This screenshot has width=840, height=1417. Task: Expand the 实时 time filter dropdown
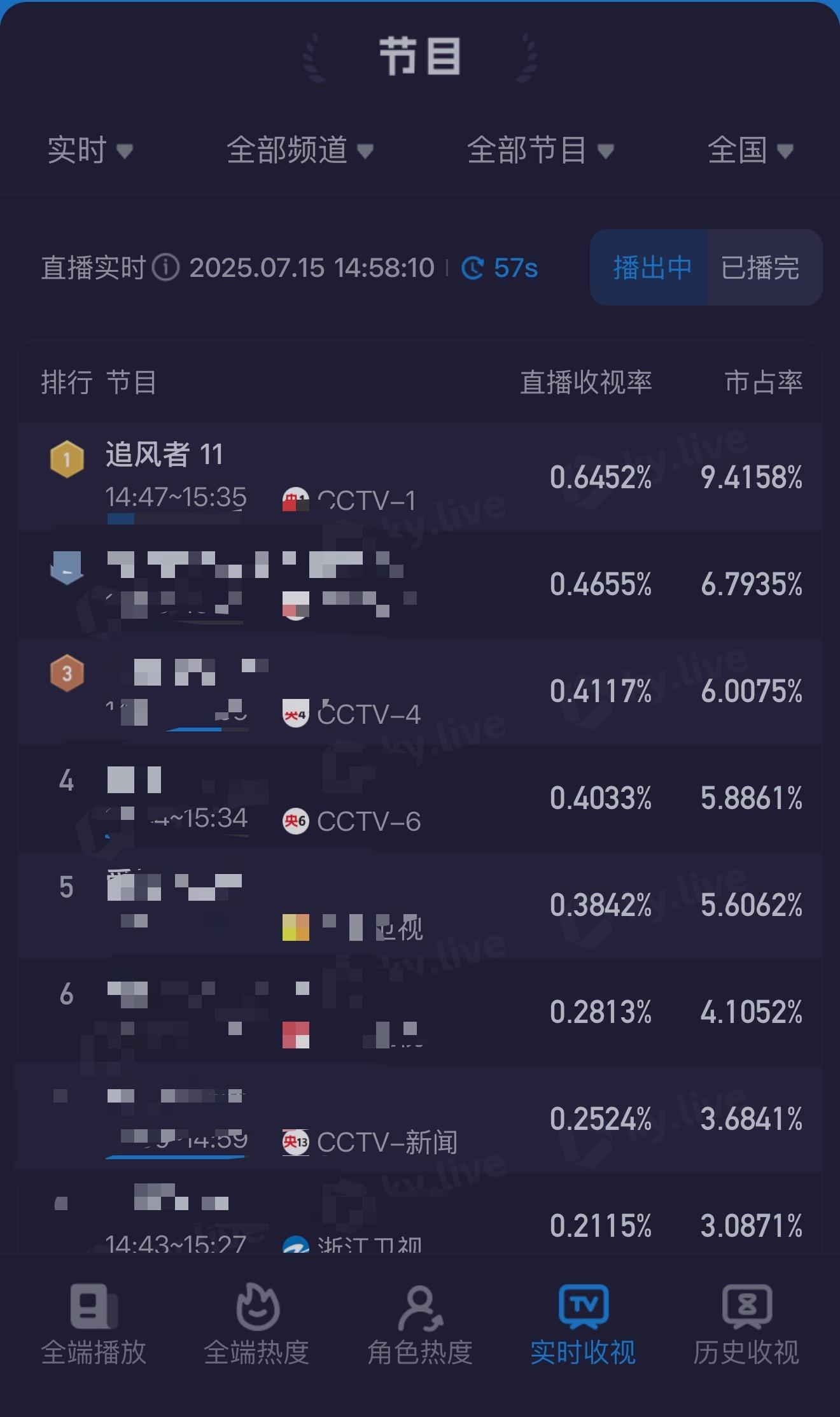coord(90,150)
